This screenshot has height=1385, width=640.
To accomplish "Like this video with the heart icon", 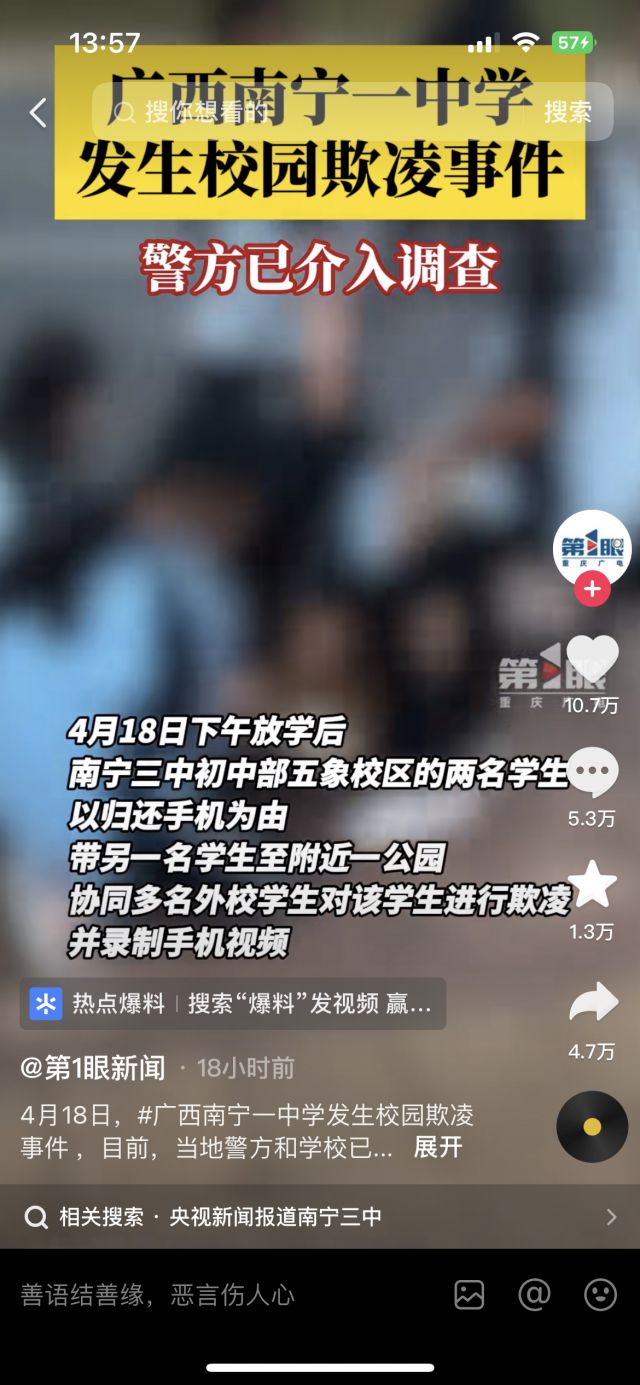I will pos(592,660).
